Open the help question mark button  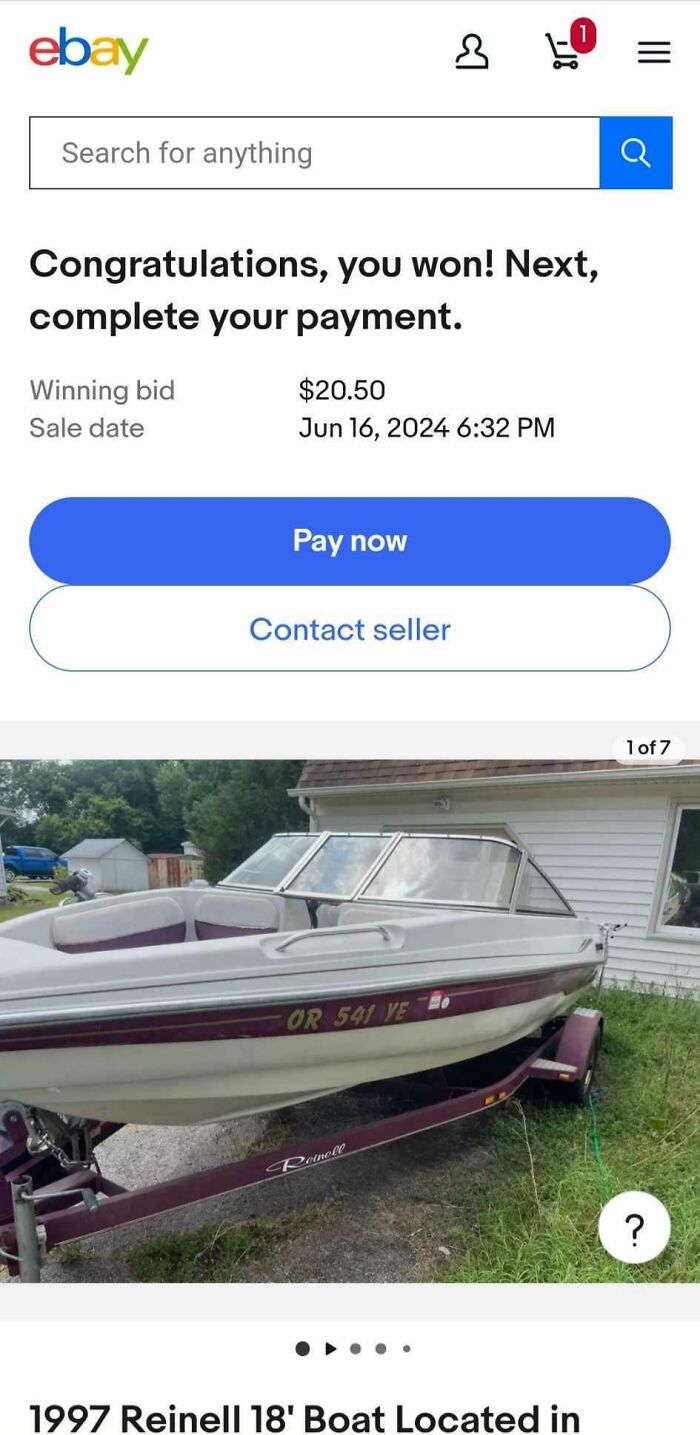coord(634,1227)
